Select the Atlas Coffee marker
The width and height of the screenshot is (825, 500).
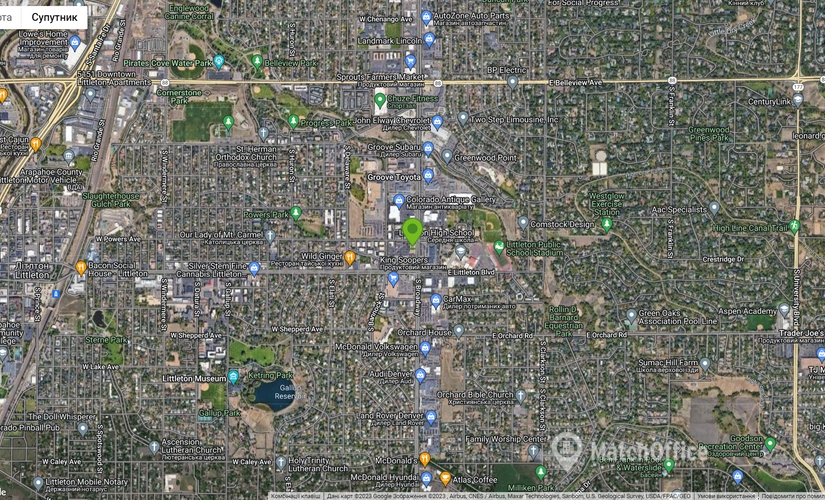tap(445, 478)
